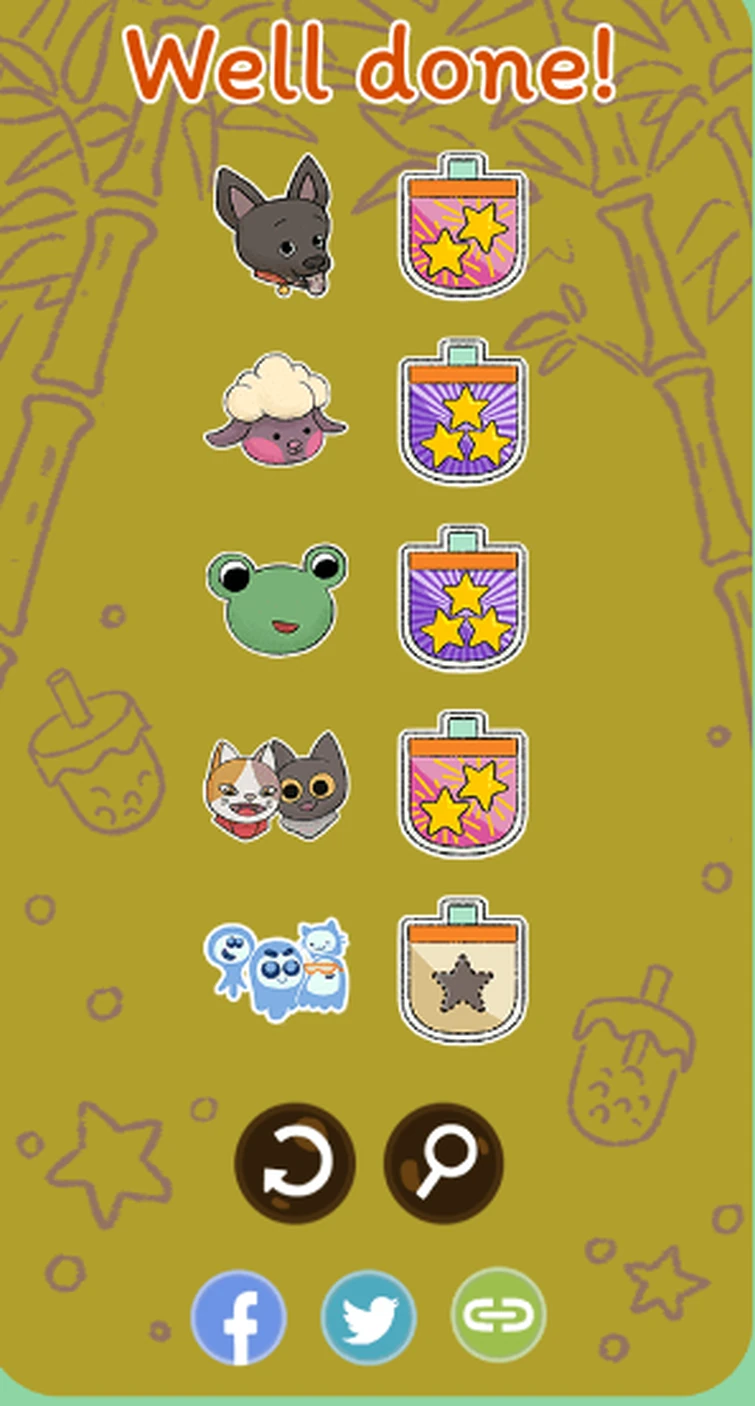Share results on Facebook
This screenshot has width=755, height=1406.
pos(236,1317)
